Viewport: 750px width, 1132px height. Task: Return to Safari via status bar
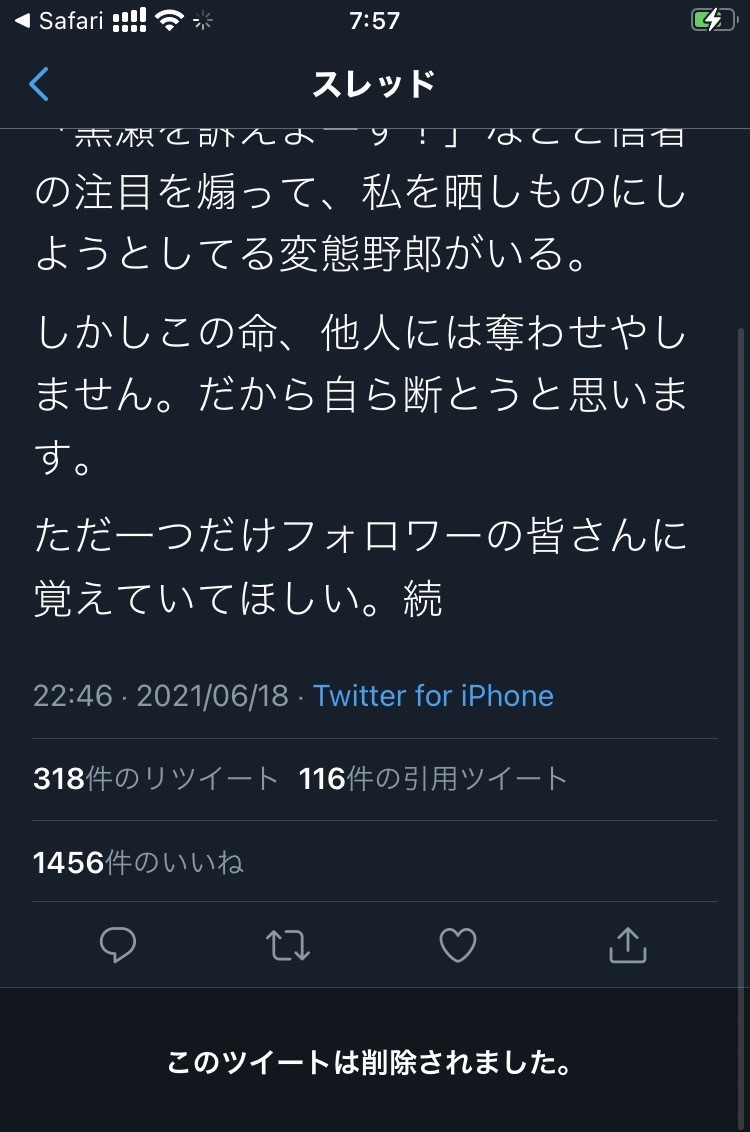(60, 20)
